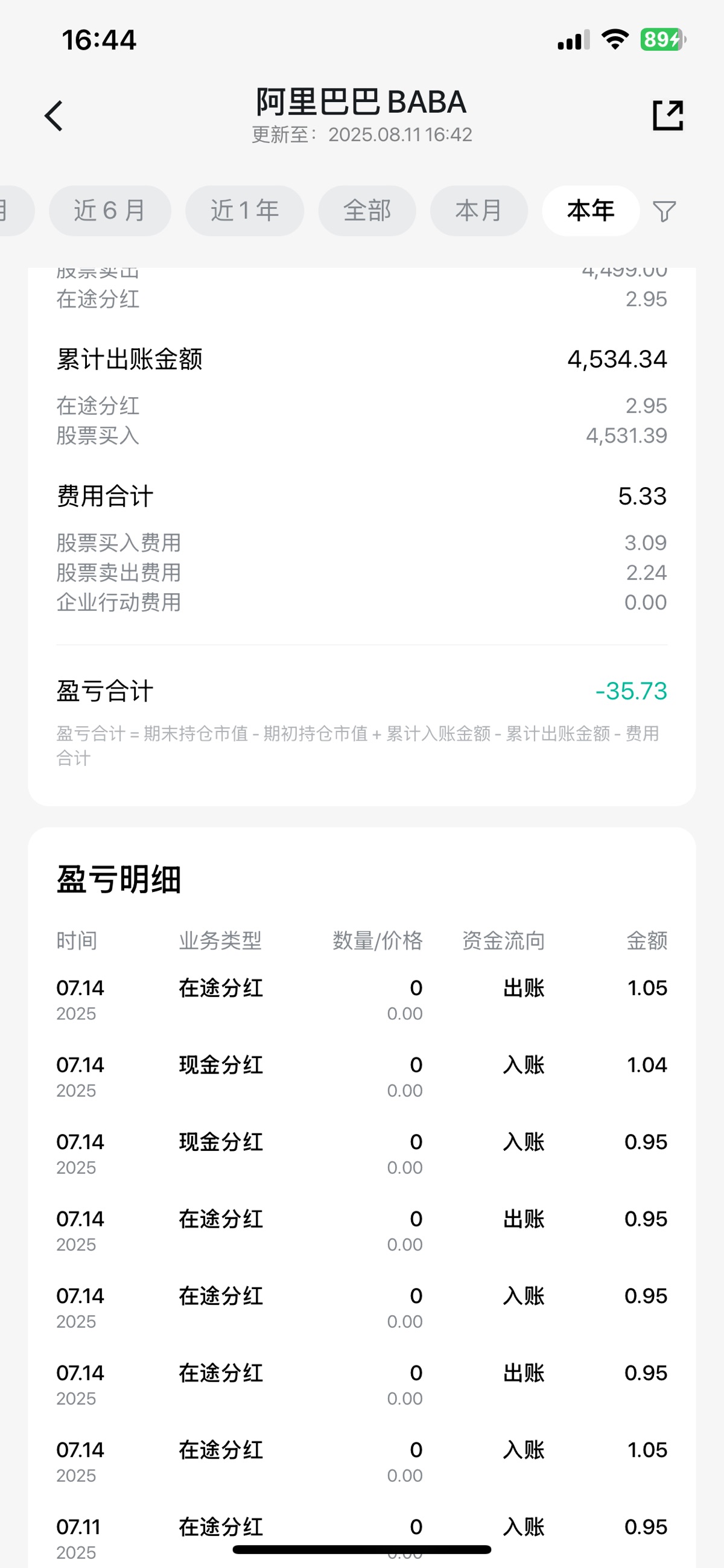Viewport: 724px width, 1568px height.
Task: Open the share/export icon top right
Action: (x=669, y=115)
